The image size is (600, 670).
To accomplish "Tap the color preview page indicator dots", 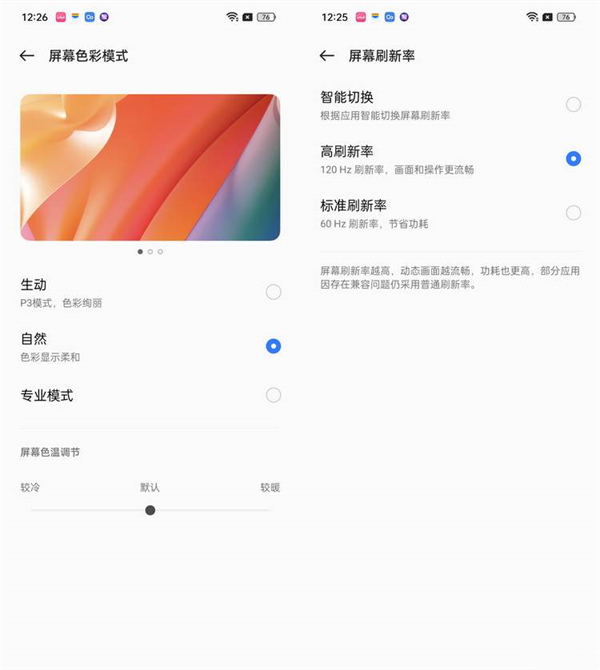I will [x=150, y=252].
